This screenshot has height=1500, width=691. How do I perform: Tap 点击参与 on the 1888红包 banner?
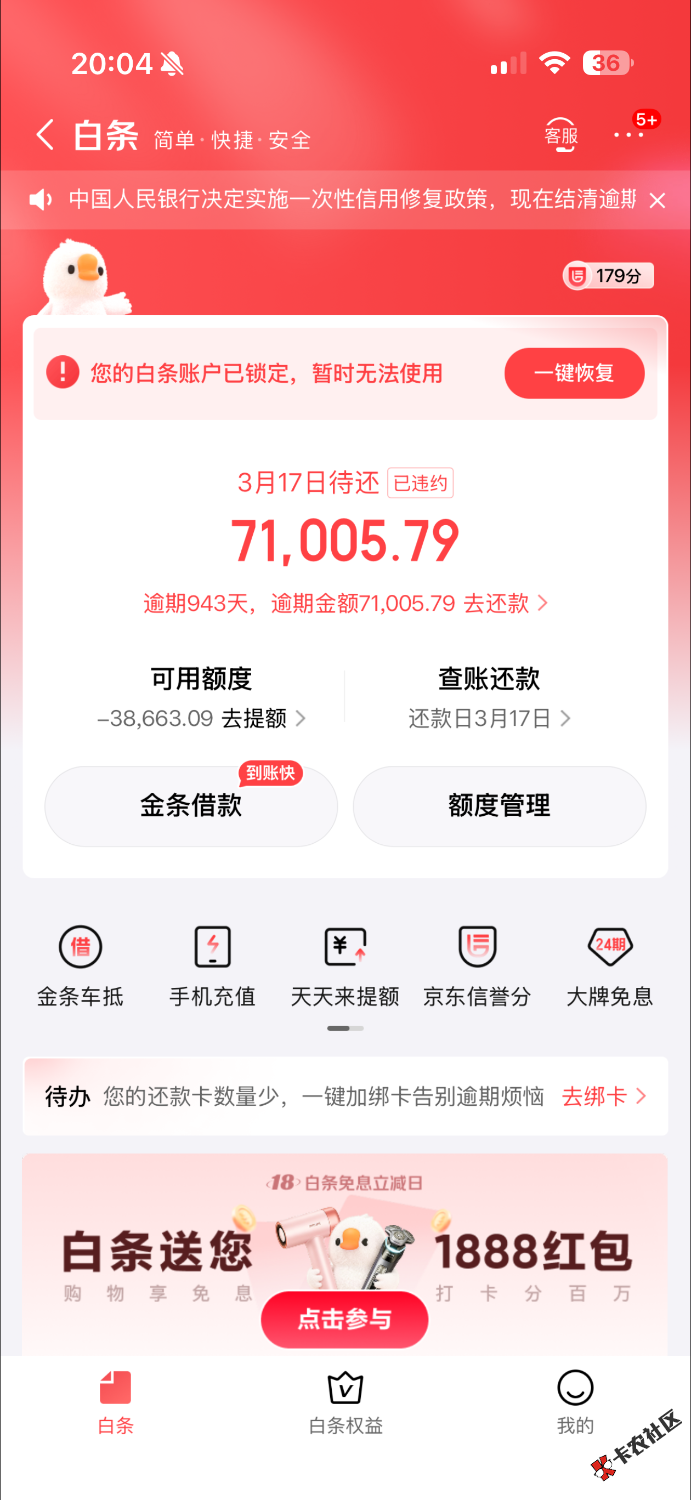point(344,1319)
